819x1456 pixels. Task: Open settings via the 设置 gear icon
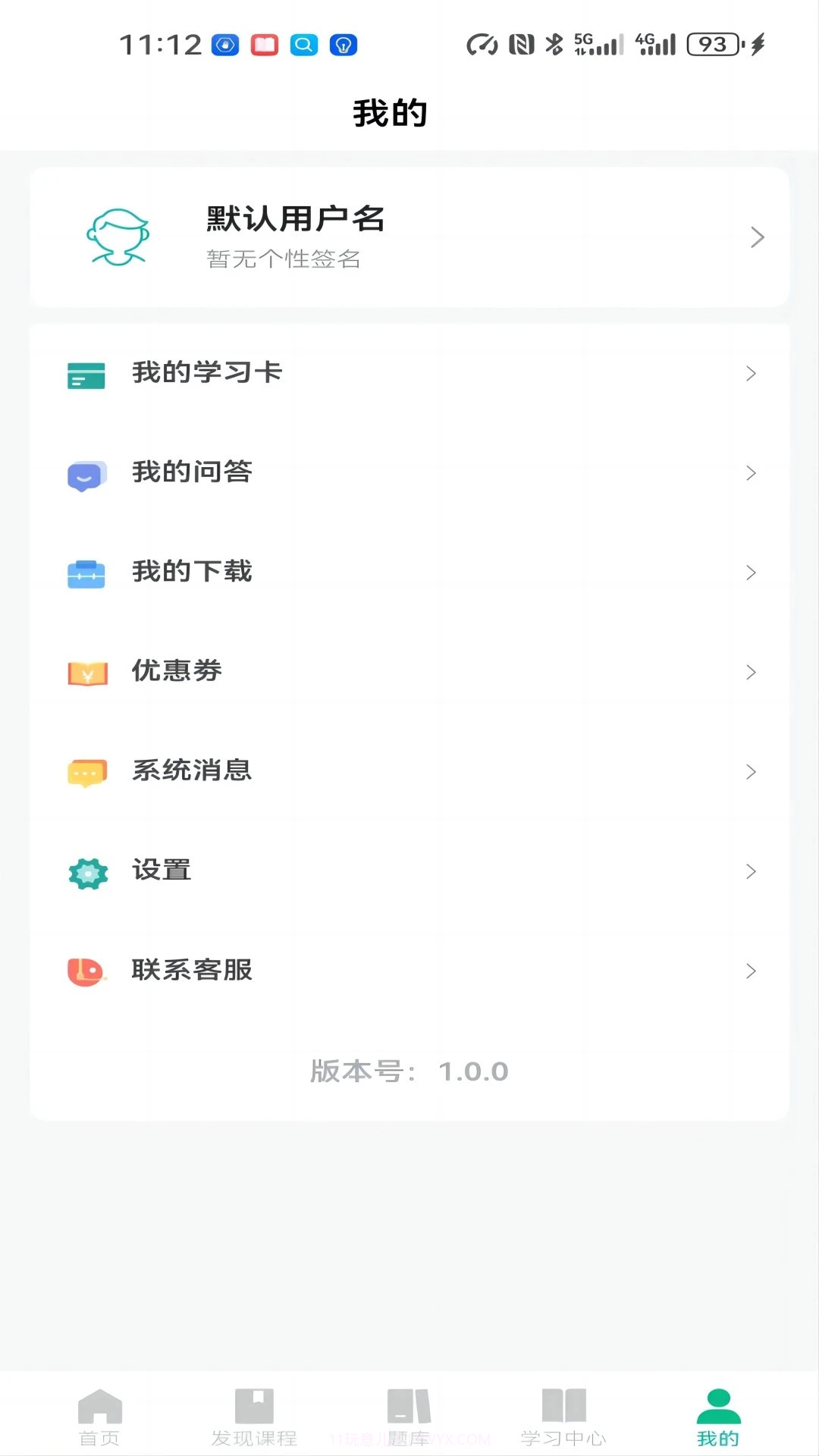point(88,871)
